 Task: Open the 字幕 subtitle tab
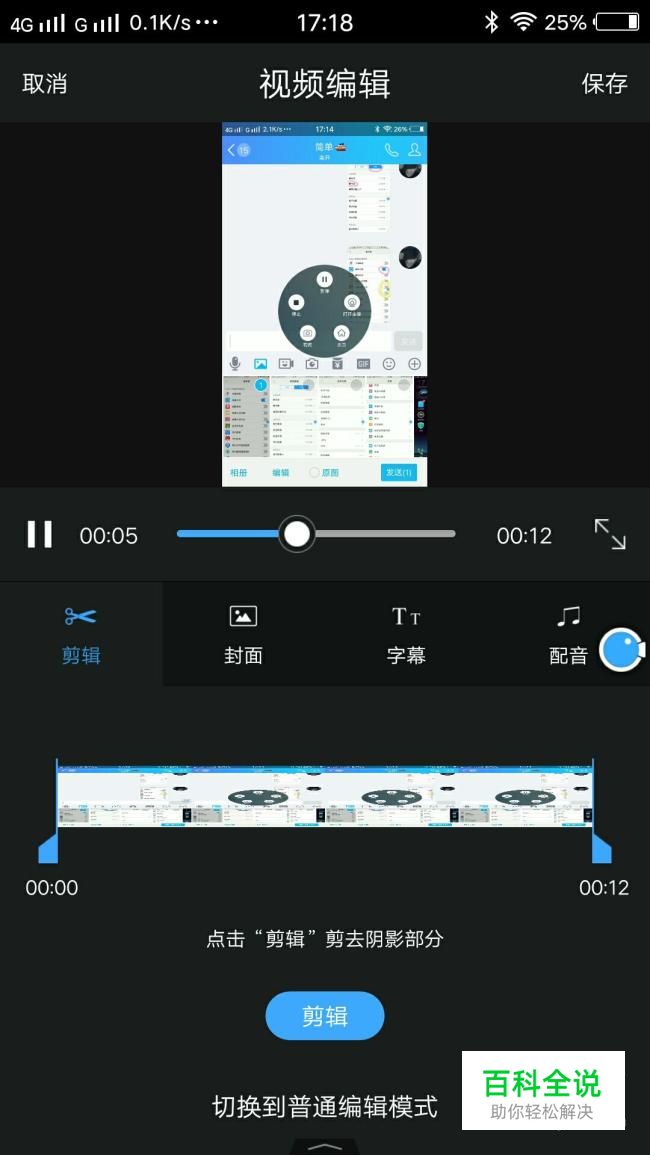[x=405, y=634]
